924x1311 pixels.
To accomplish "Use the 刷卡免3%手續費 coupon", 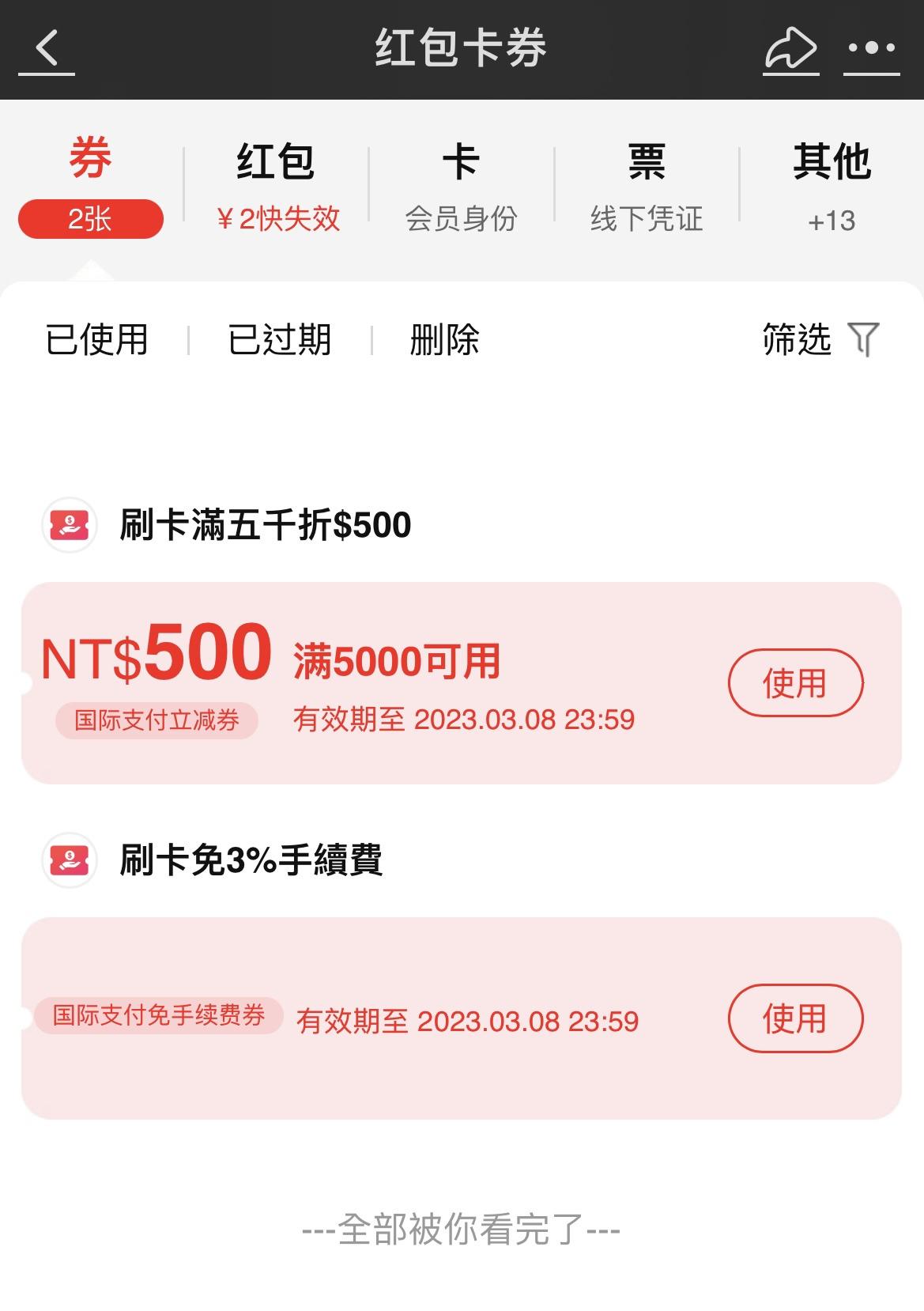I will (x=795, y=1018).
